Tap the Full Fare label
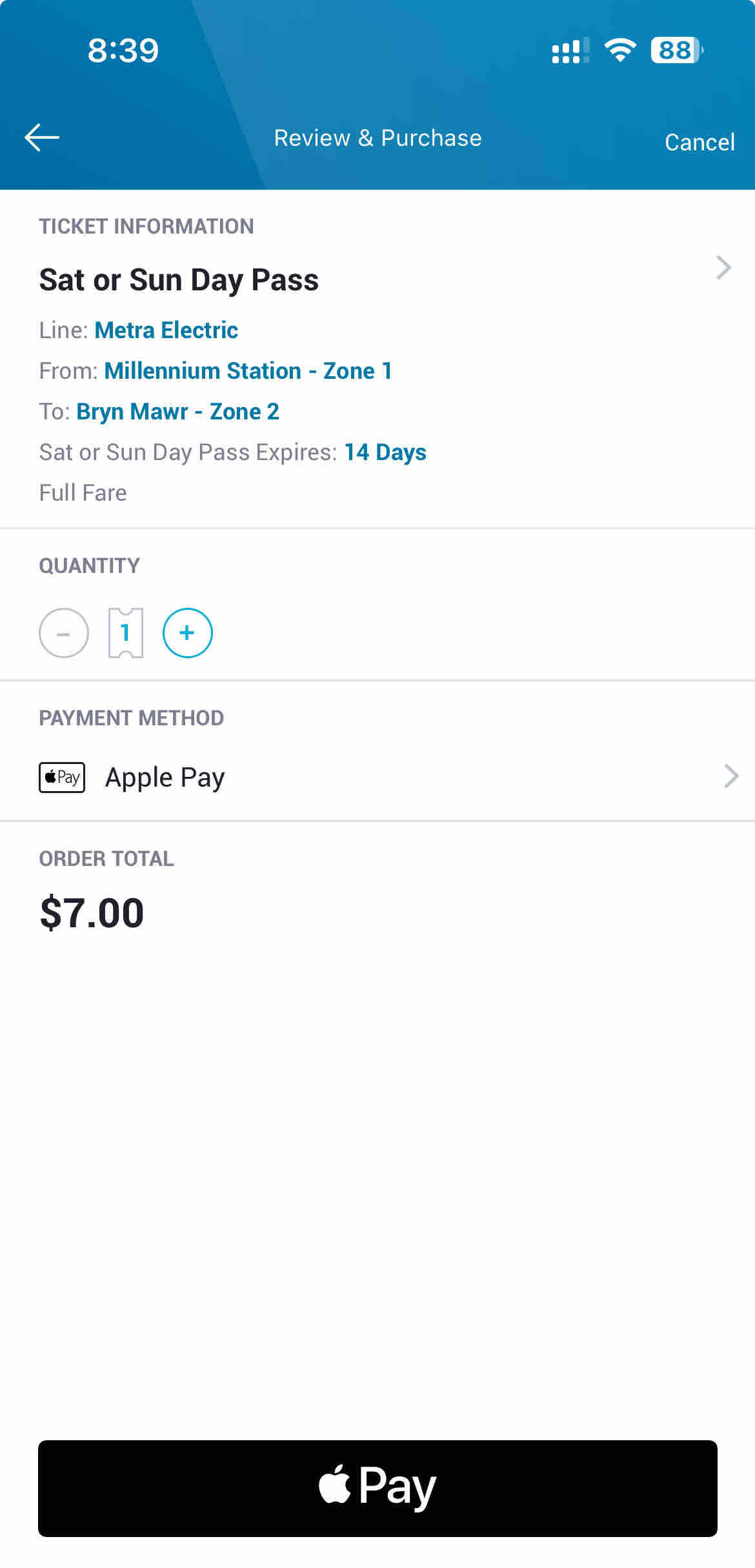755x1568 pixels. pyautogui.click(x=83, y=492)
